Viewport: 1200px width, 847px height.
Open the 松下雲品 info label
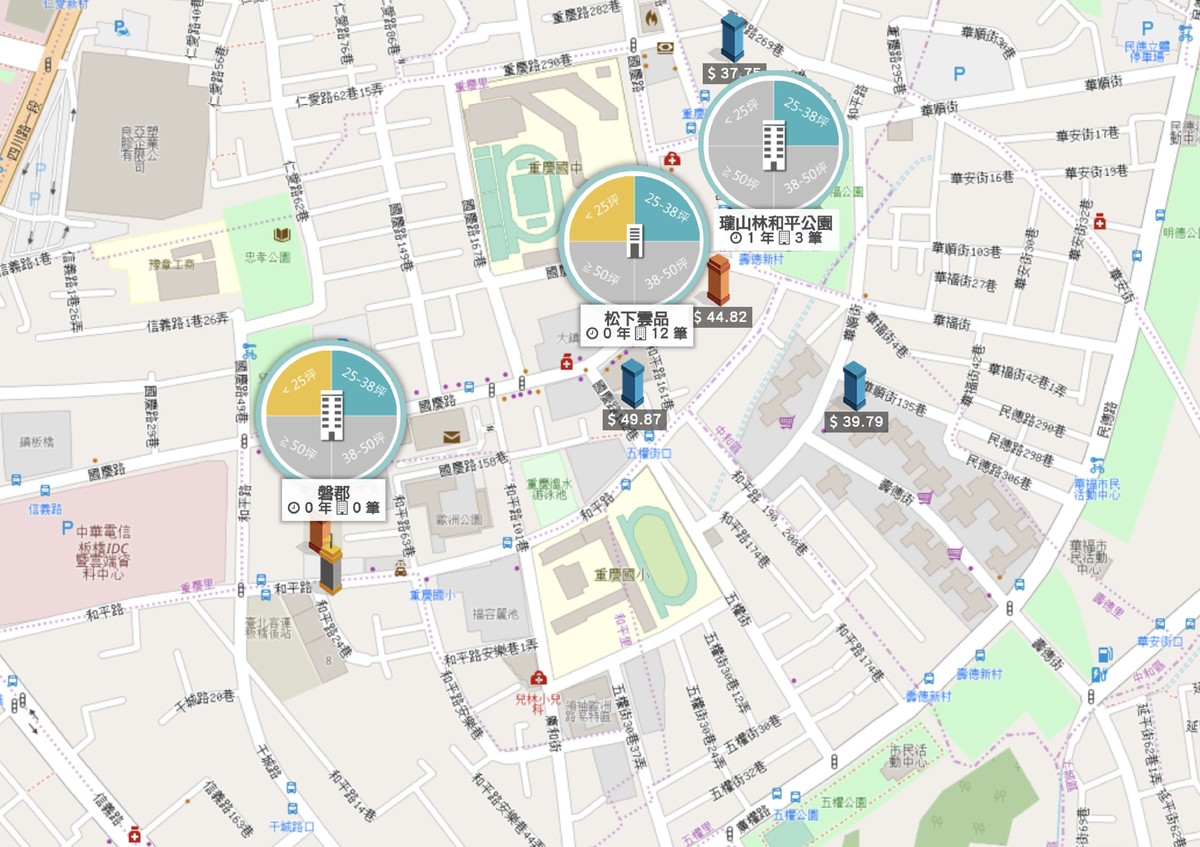(635, 326)
